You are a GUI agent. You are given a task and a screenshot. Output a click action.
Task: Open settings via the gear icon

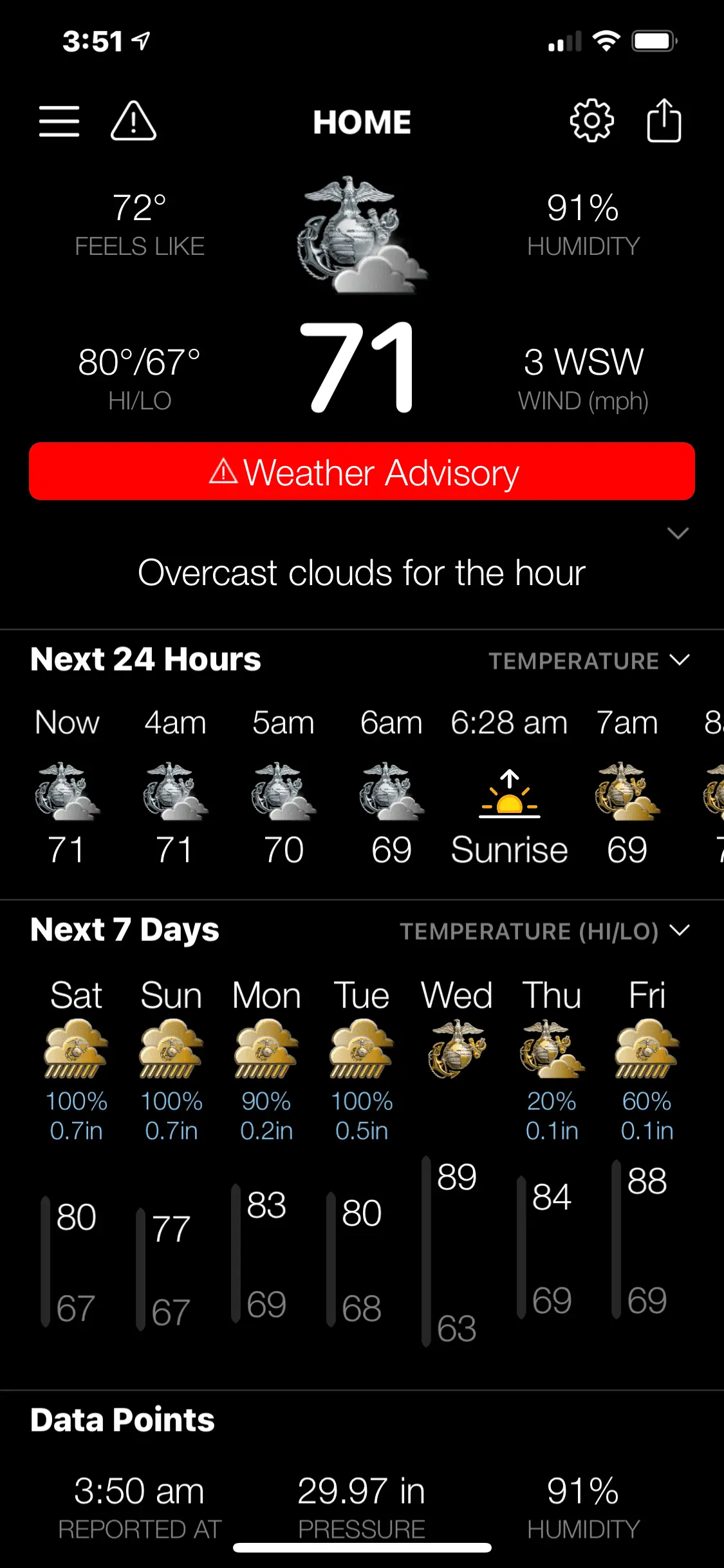pyautogui.click(x=591, y=121)
